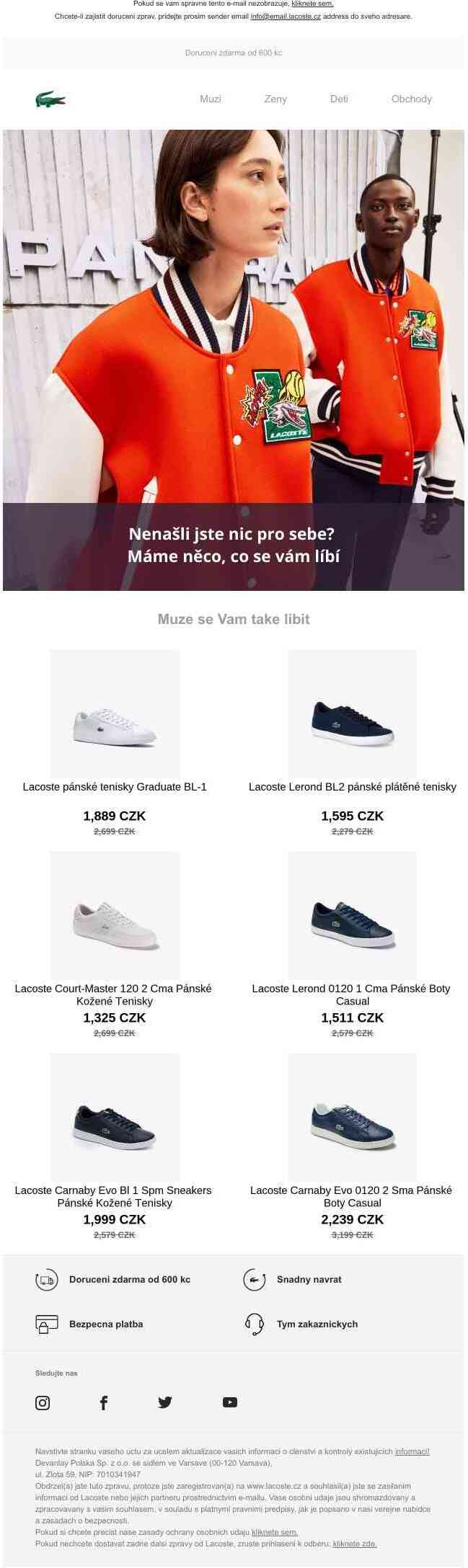Unsubscribe via the 'kliknete zde' link
Screen dimensions: 468x1568
[x=355, y=1543]
